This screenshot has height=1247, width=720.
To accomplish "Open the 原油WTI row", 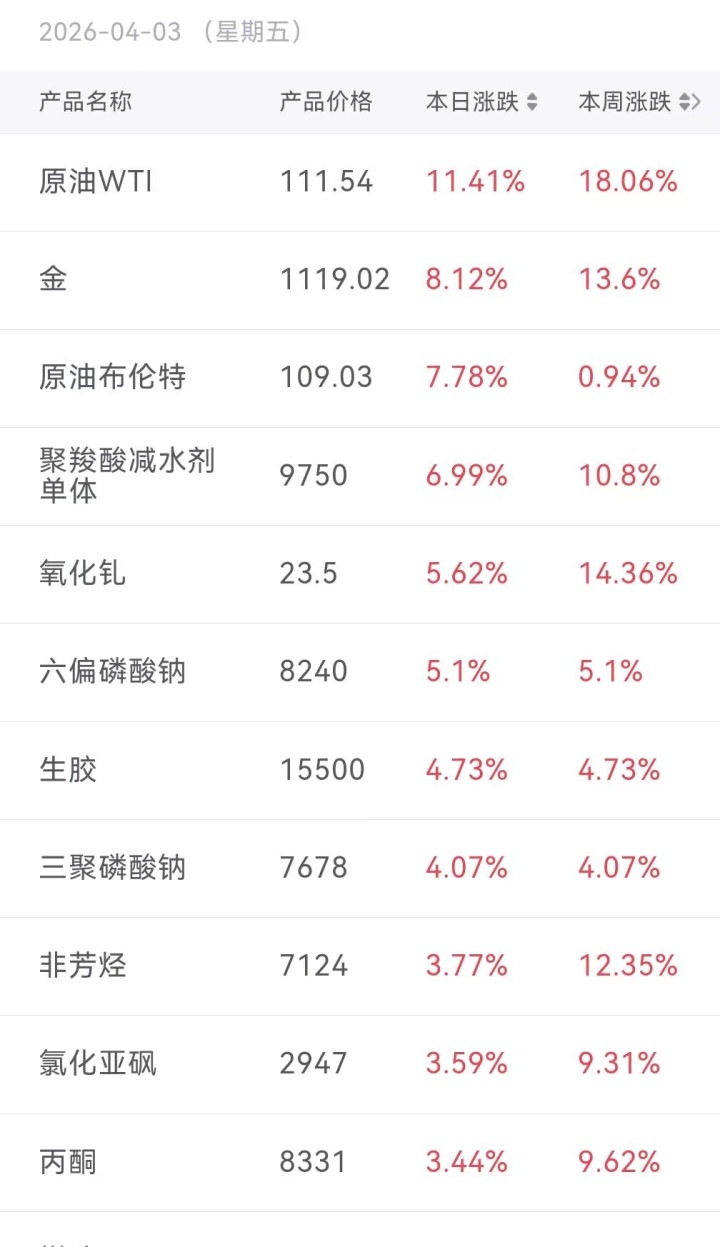I will 360,182.
